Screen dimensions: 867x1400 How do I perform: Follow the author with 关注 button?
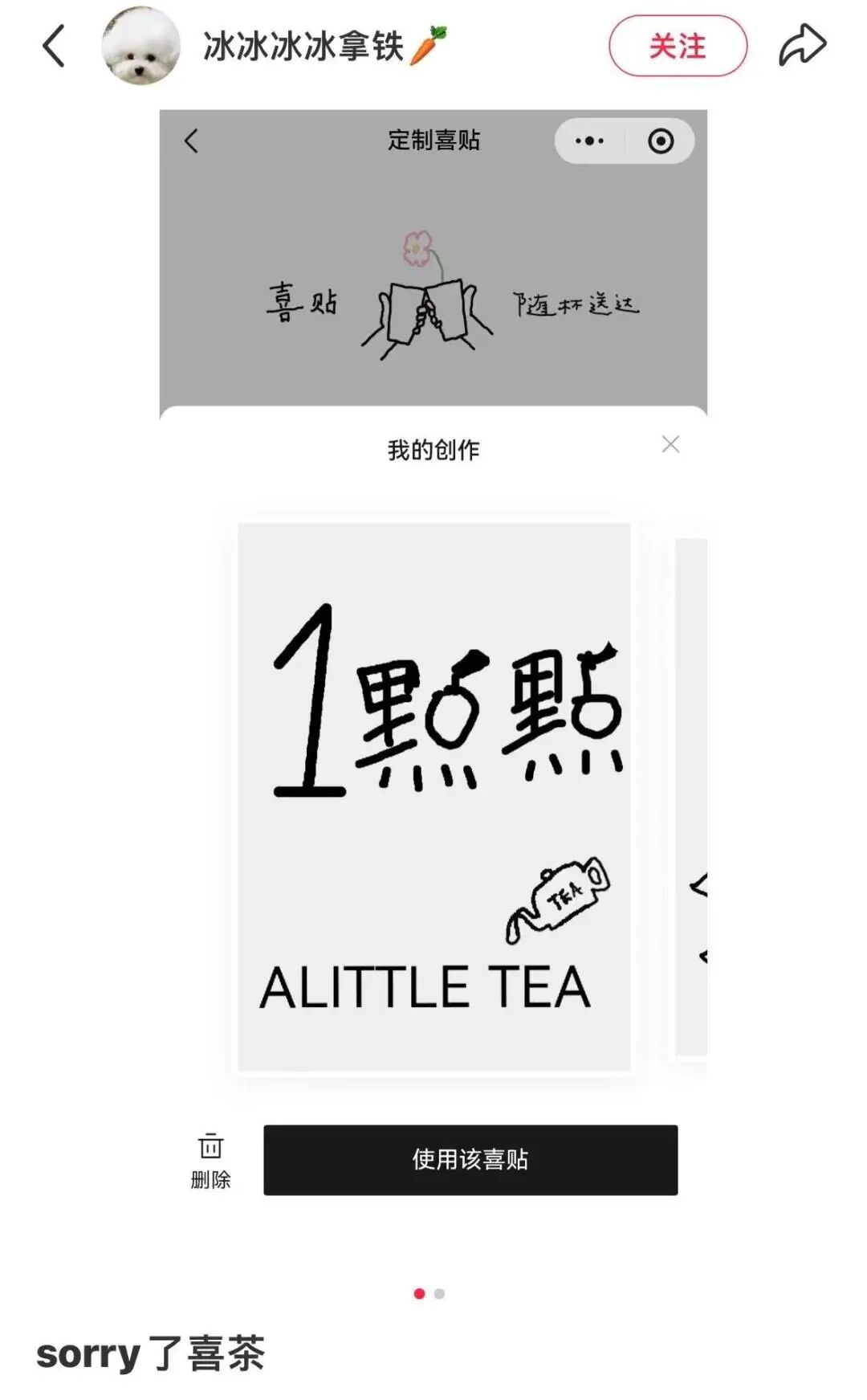pyautogui.click(x=678, y=46)
